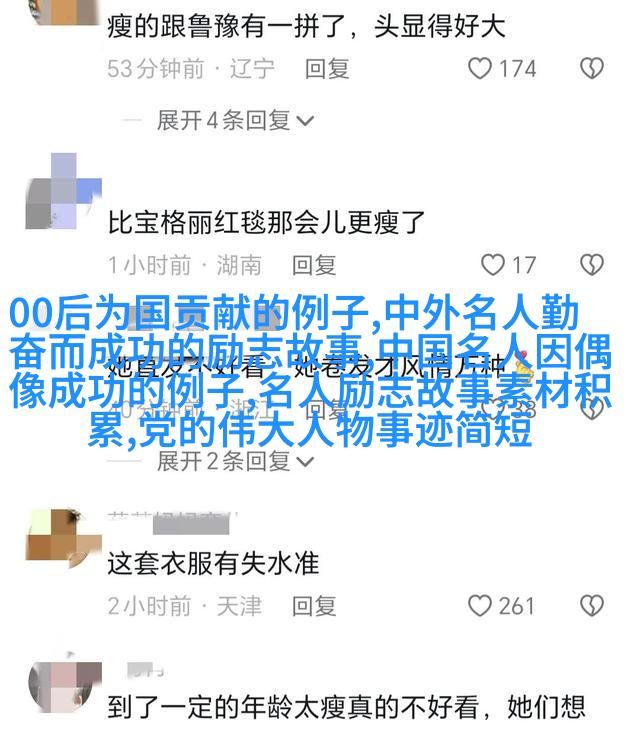Like the comment with 174 likes
This screenshot has height=732, width=640.
click(x=481, y=68)
